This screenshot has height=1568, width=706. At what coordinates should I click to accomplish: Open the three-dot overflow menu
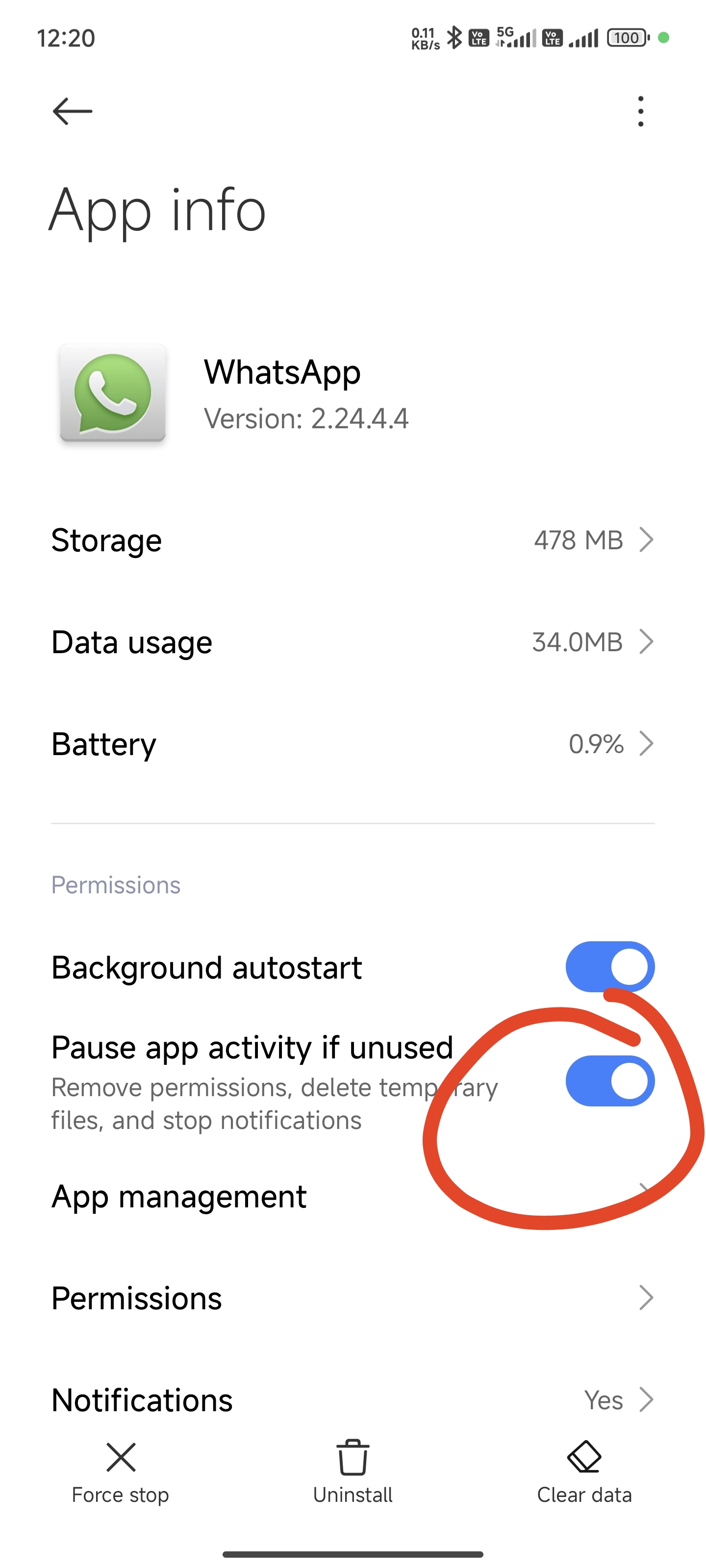point(640,111)
